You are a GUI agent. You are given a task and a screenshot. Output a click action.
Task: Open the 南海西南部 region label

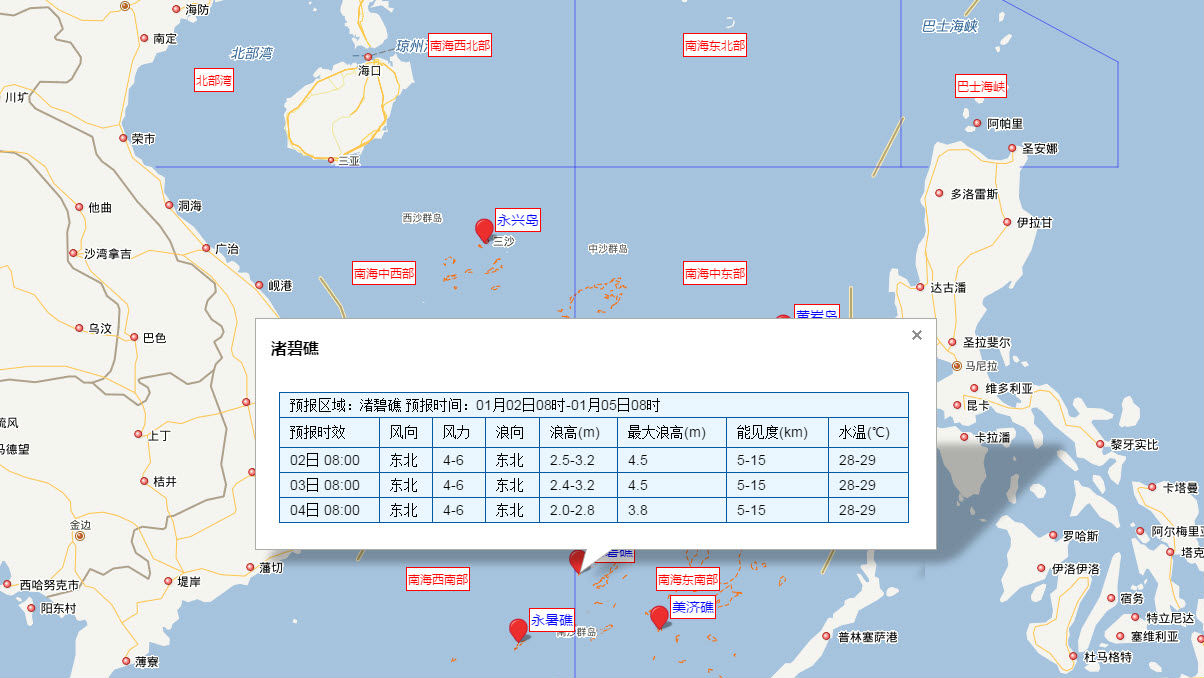pos(438,579)
